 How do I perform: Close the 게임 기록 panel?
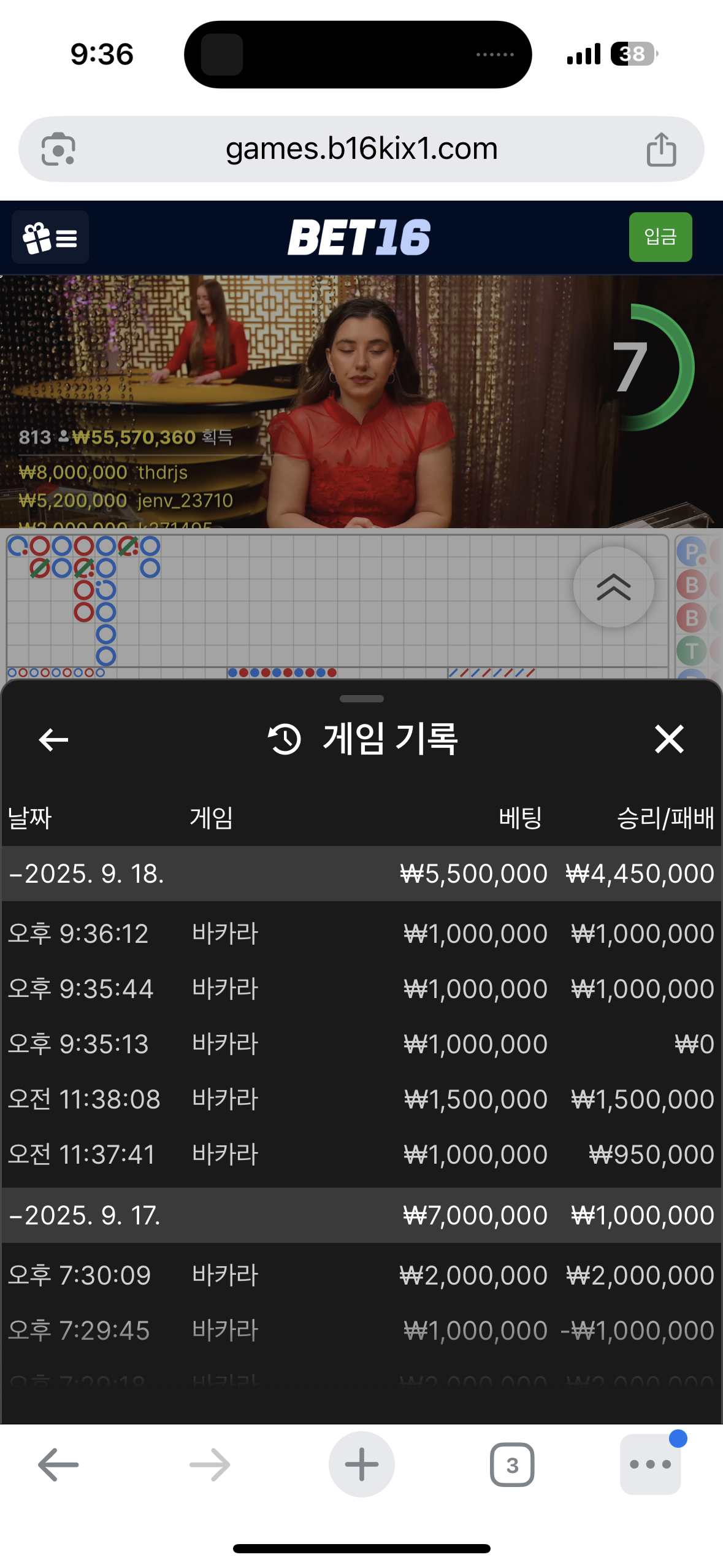point(668,739)
